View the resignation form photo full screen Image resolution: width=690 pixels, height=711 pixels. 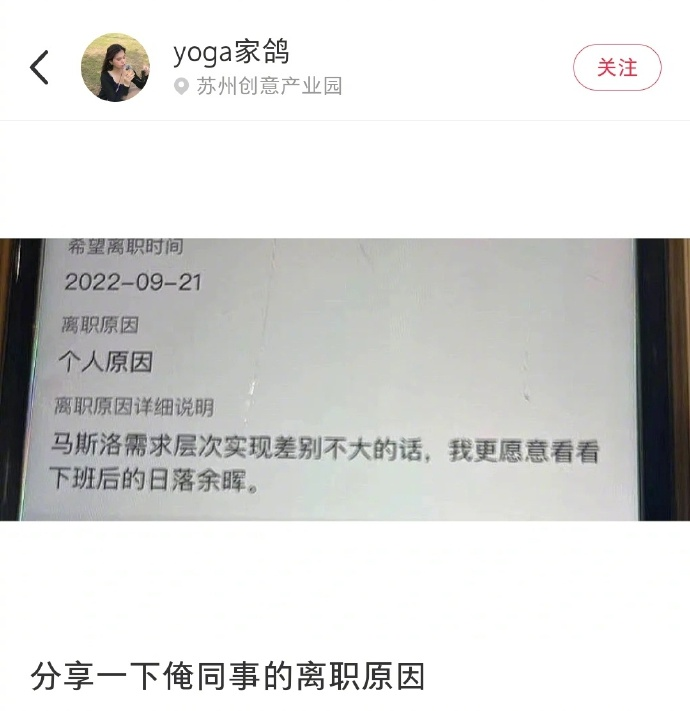[345, 379]
